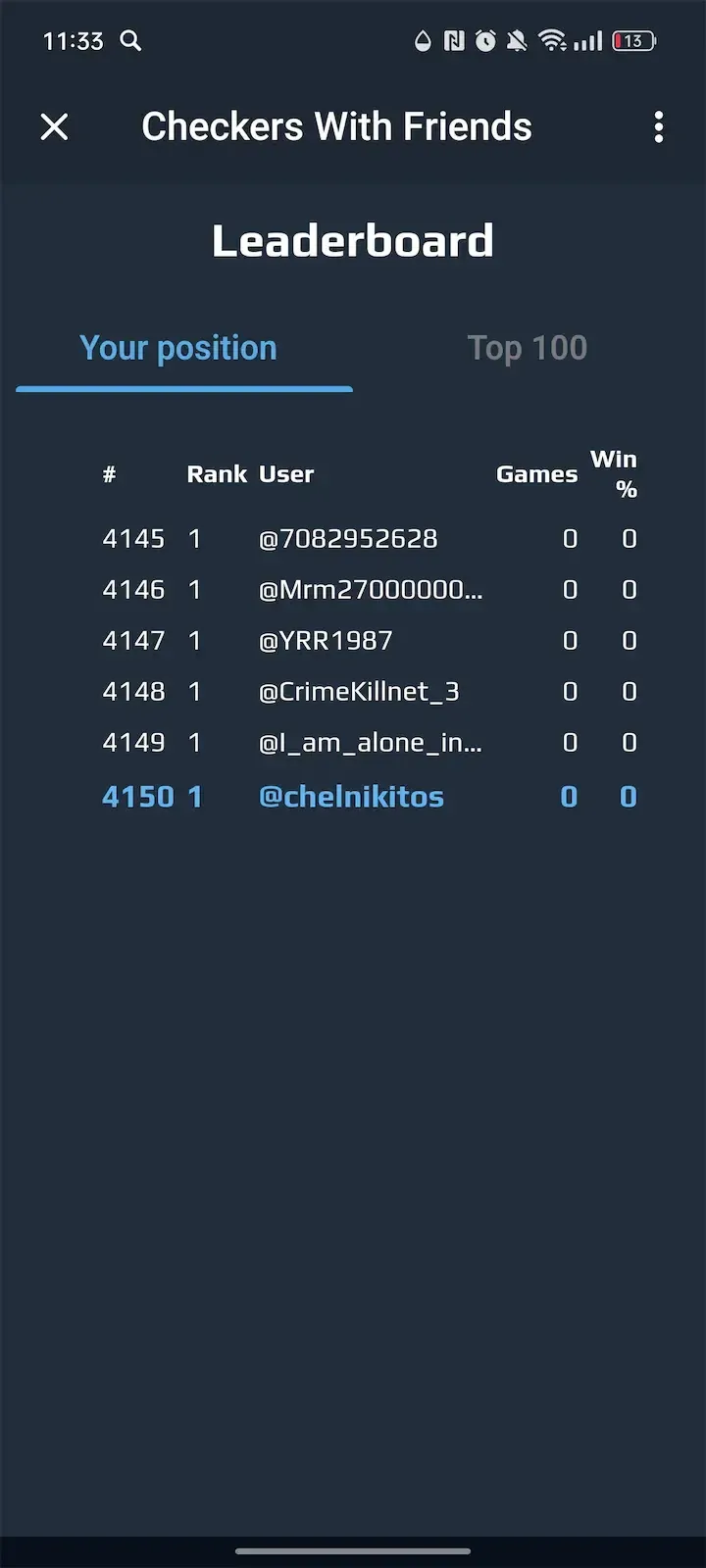Viewport: 706px width, 1568px height.
Task: Open the three-dot overflow menu
Action: [658, 127]
